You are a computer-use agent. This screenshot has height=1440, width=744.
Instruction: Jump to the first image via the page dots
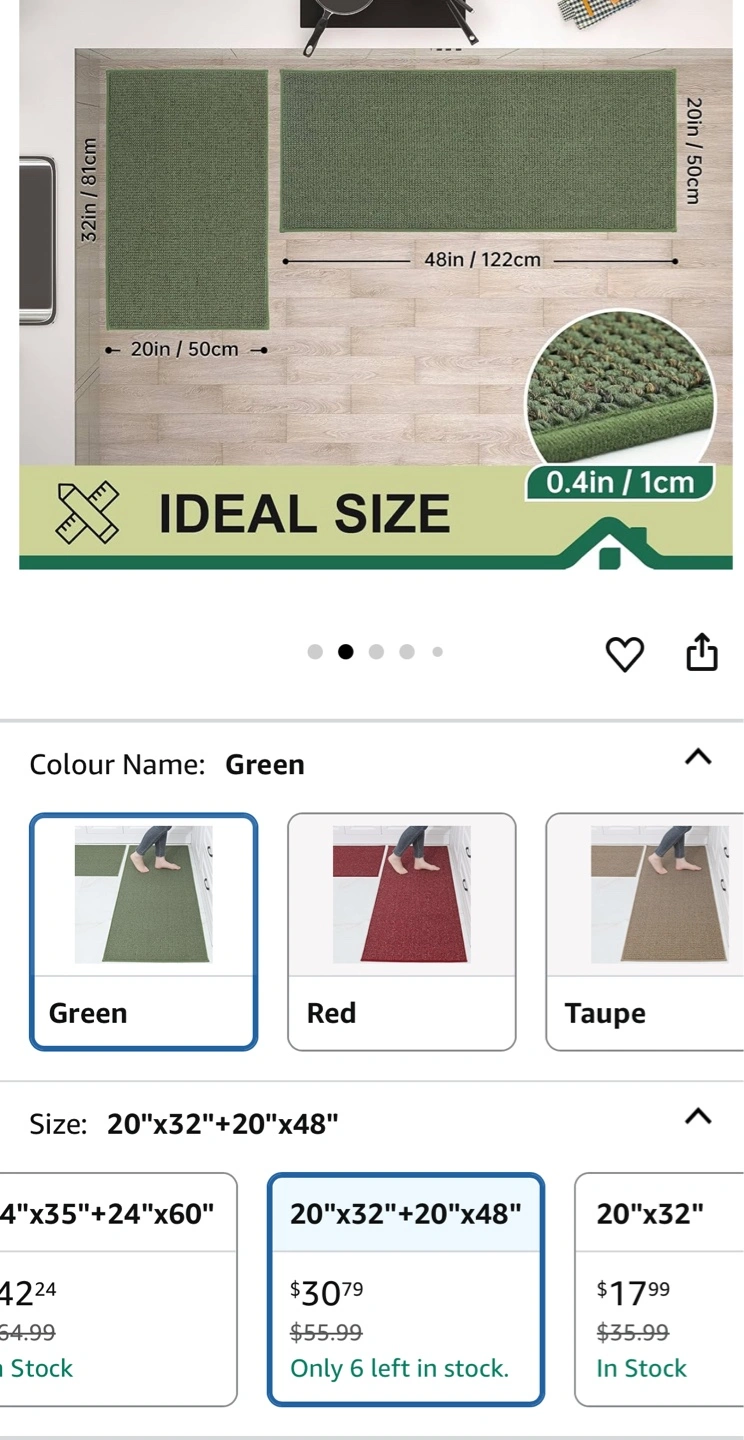[315, 652]
